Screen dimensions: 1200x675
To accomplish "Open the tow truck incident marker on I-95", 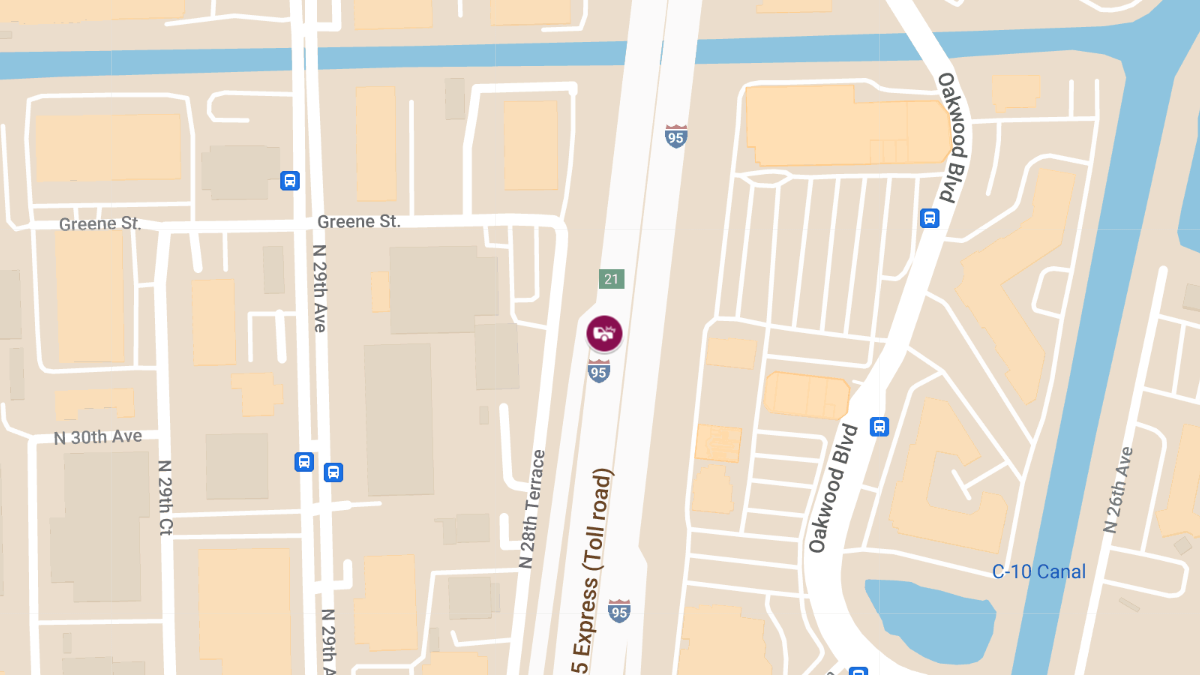I will [x=604, y=332].
